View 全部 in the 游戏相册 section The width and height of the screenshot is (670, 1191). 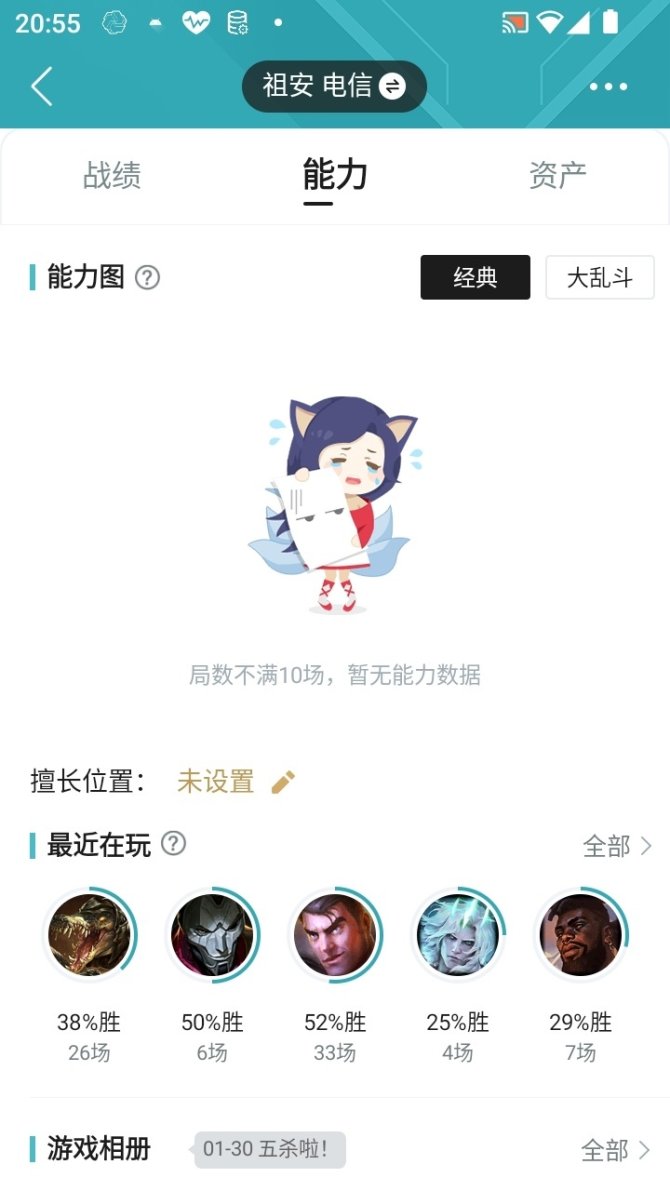(616, 1151)
